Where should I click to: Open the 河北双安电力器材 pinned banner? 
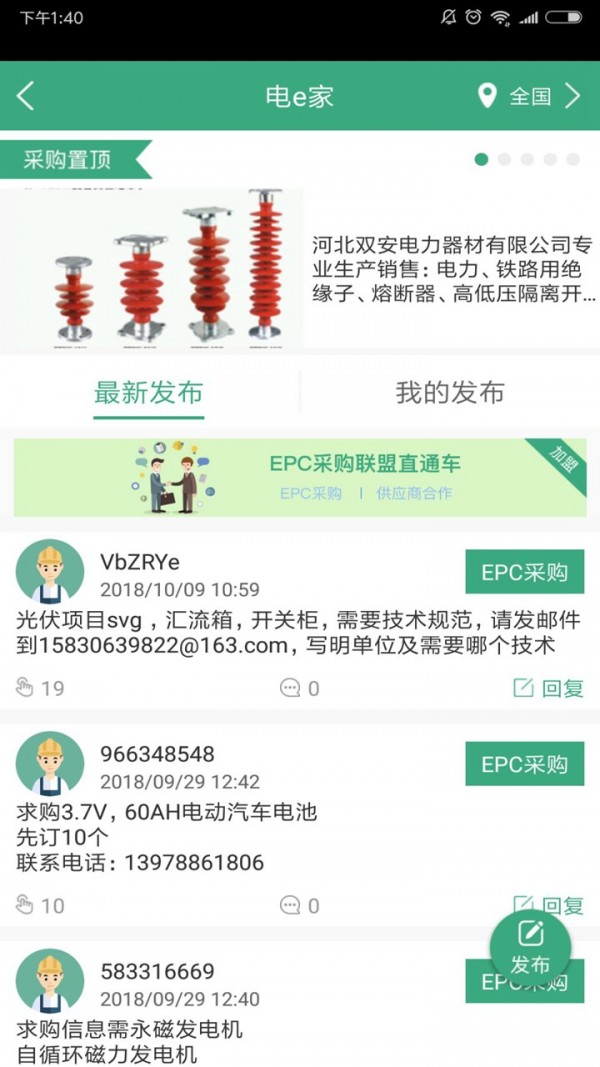(300, 268)
